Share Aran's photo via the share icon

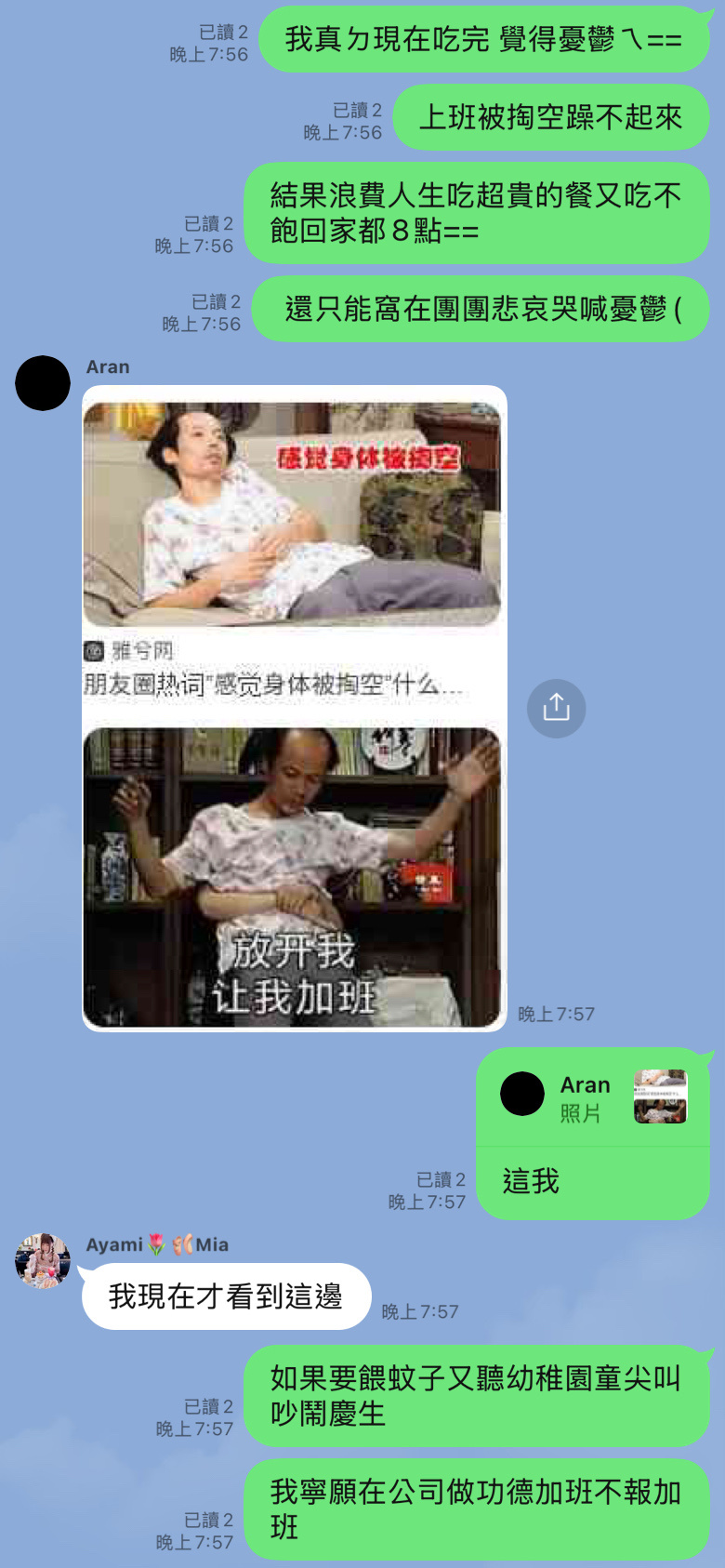(556, 709)
